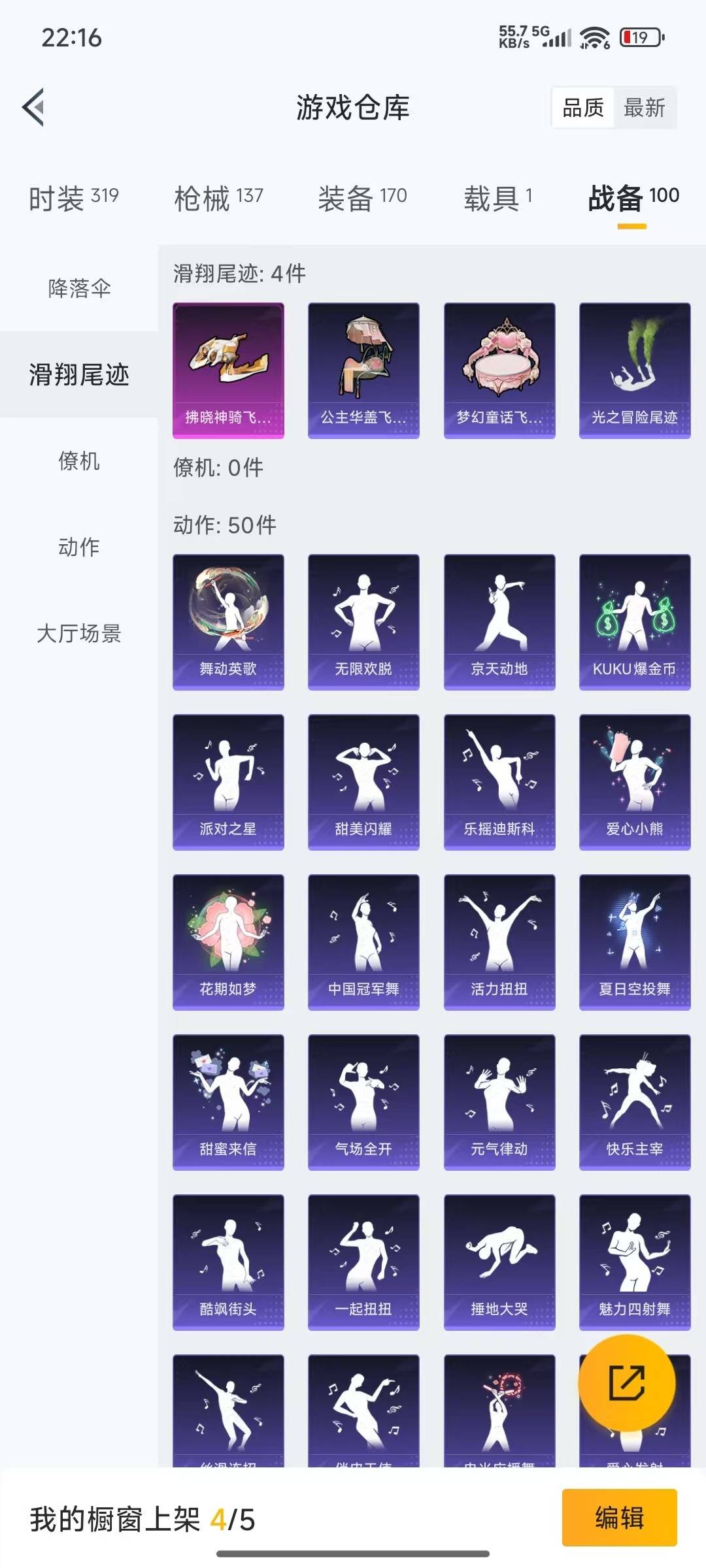Open the 拂晓神骑飞... glide trail item
This screenshot has width=706, height=1568.
(228, 370)
